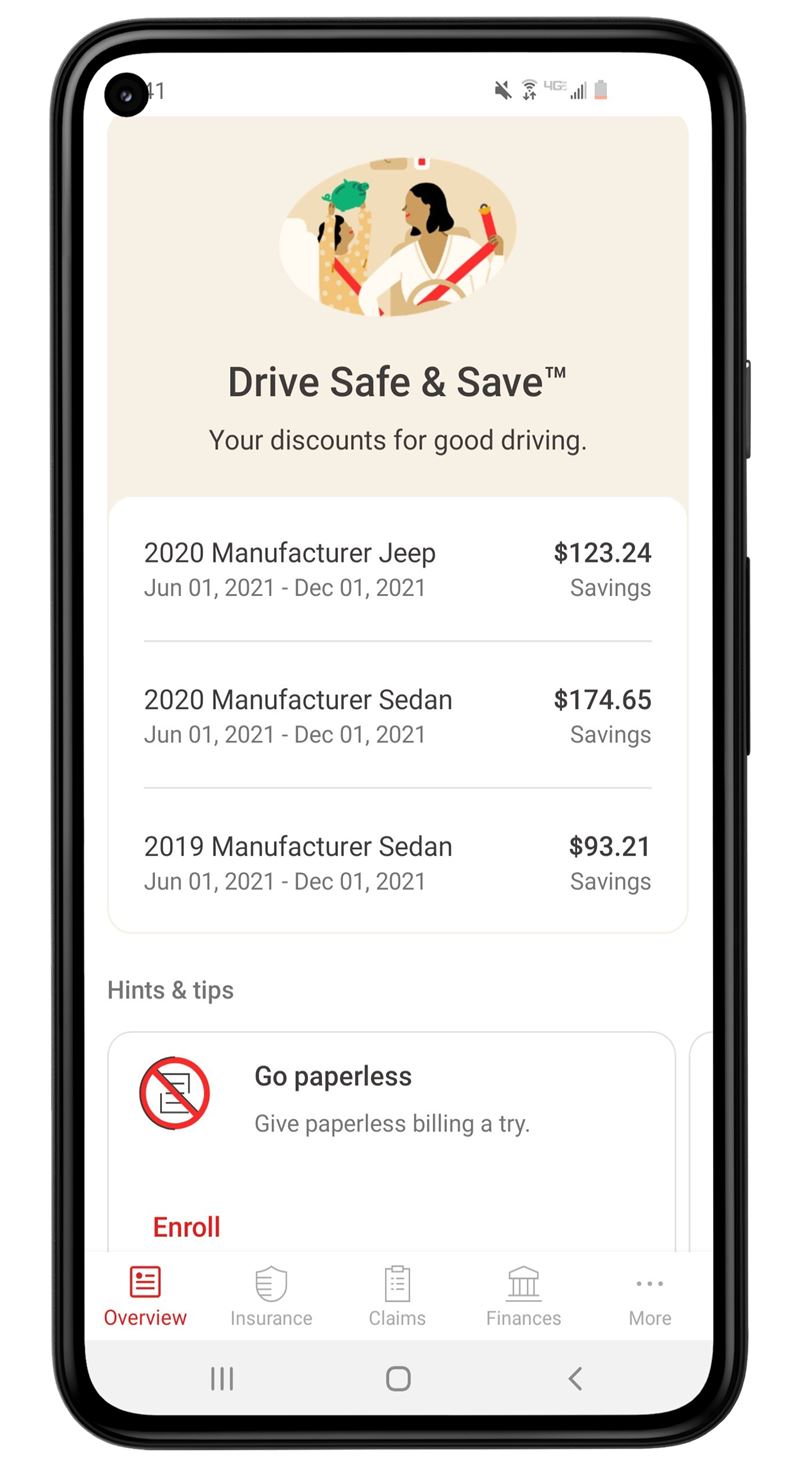The height and width of the screenshot is (1480, 800).
Task: Open the recent apps button
Action: point(222,1378)
